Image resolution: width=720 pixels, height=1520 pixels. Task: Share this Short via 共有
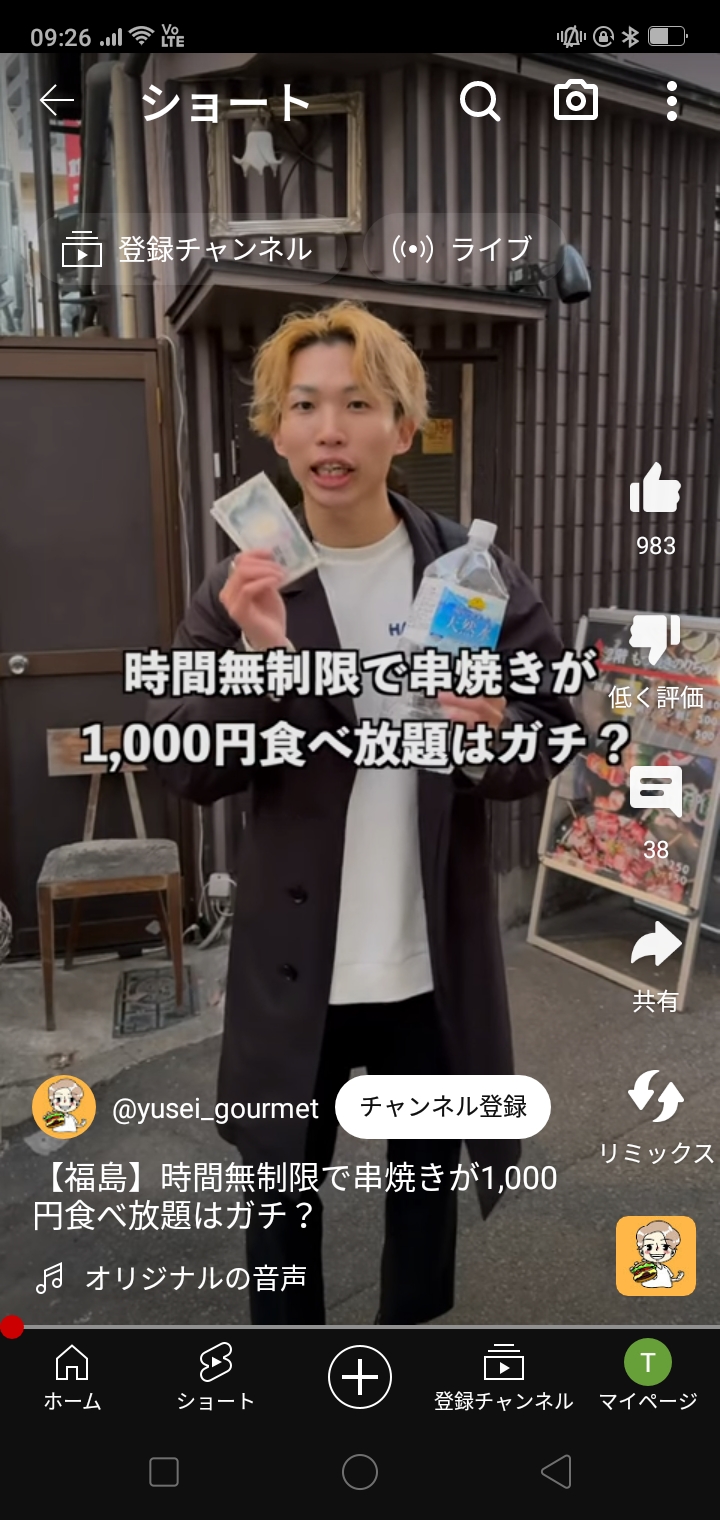click(655, 945)
